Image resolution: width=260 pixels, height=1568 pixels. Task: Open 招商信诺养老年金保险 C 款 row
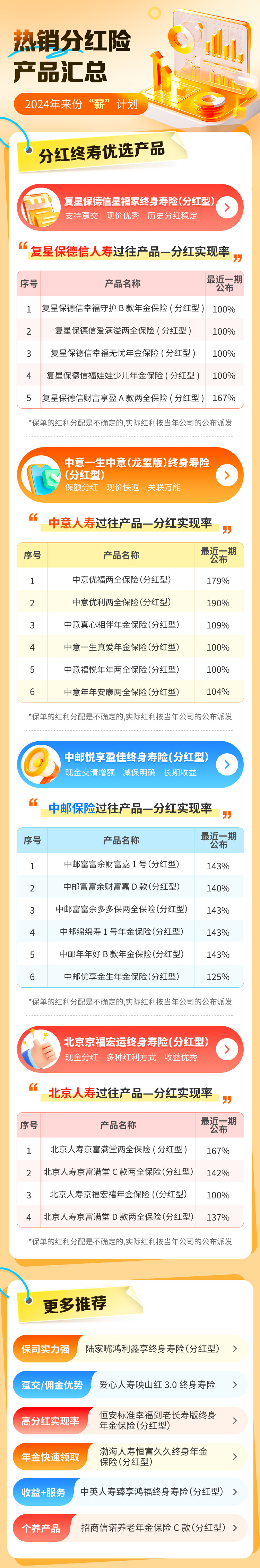[x=130, y=1528]
